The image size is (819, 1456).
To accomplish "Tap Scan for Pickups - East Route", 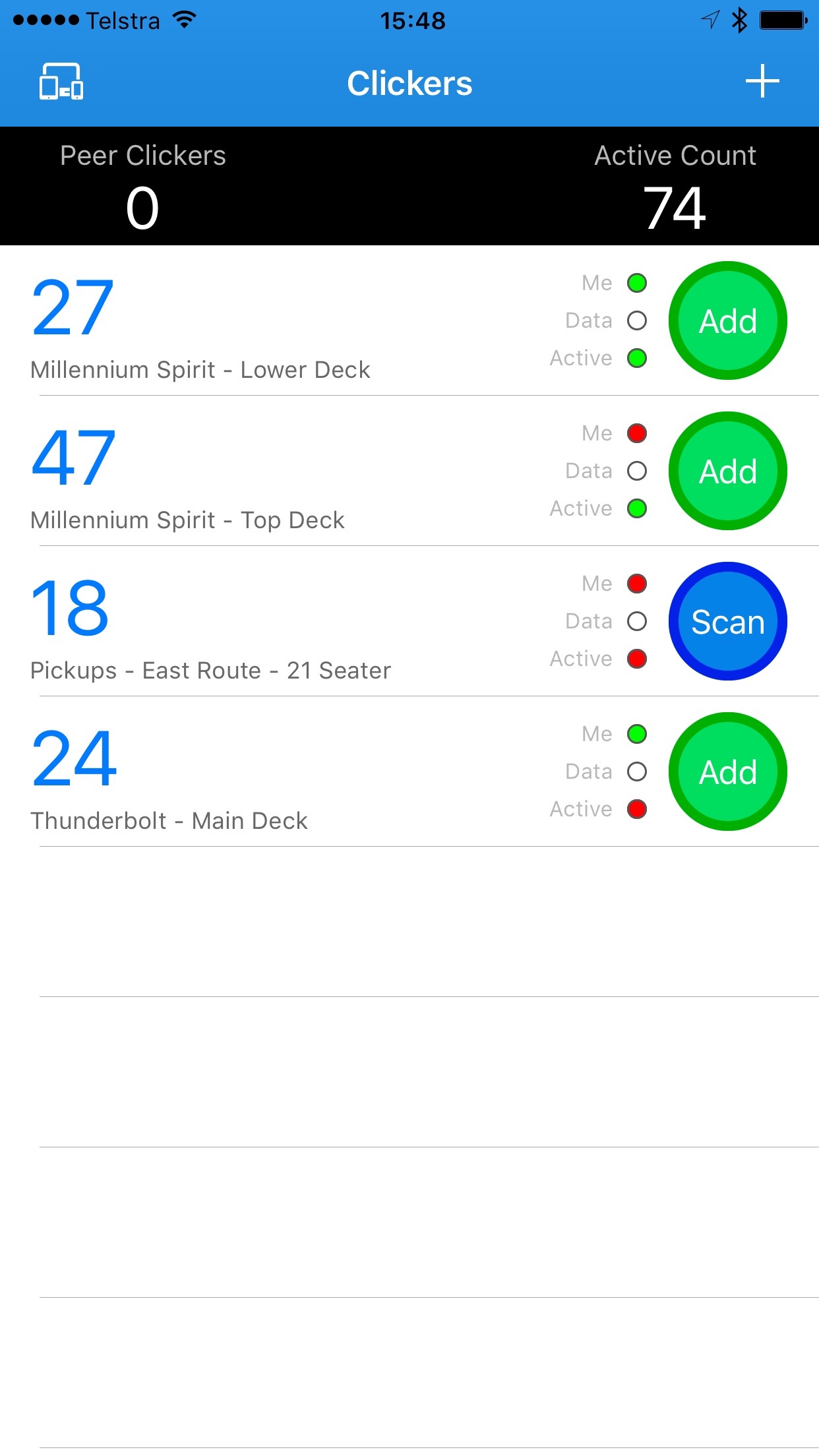I will (x=728, y=621).
